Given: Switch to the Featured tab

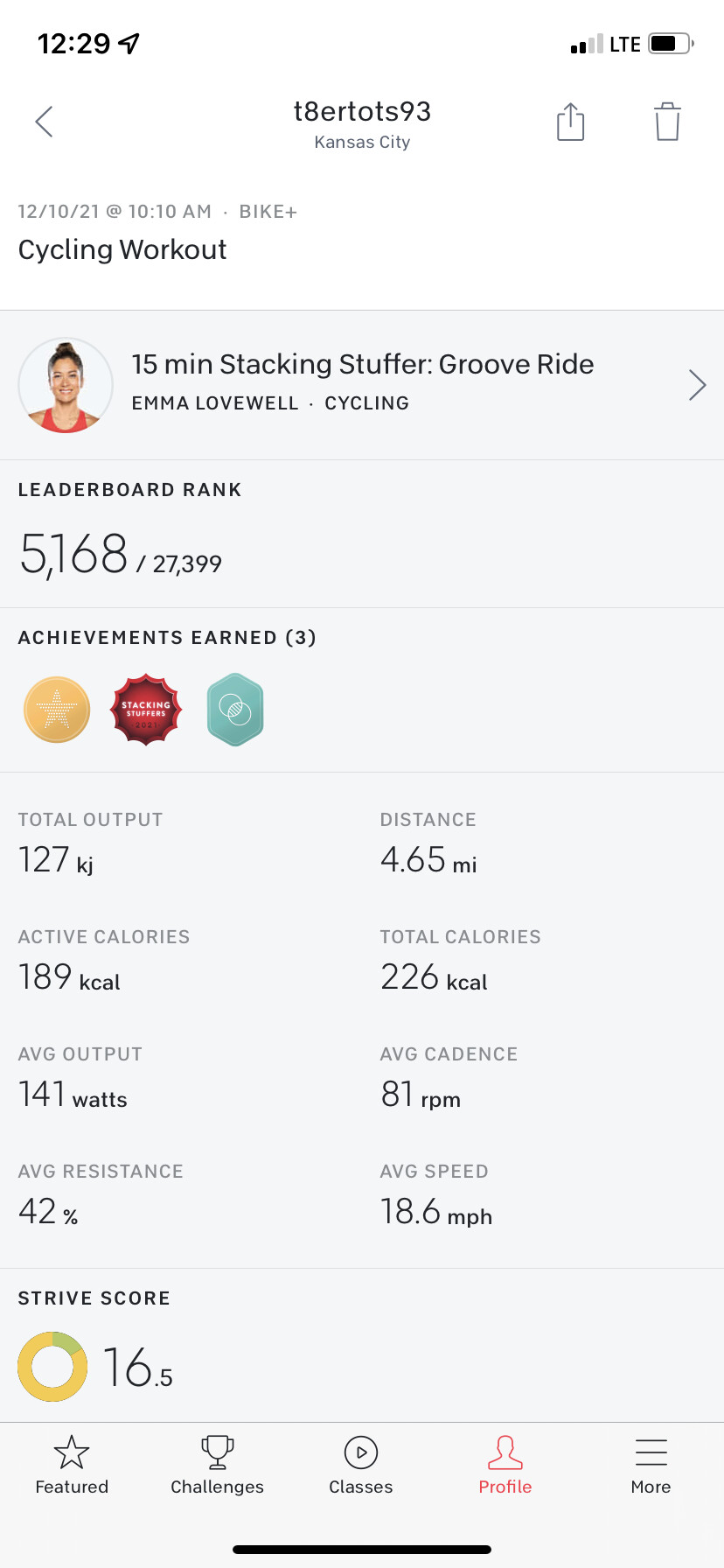Looking at the screenshot, I should click(x=72, y=1466).
